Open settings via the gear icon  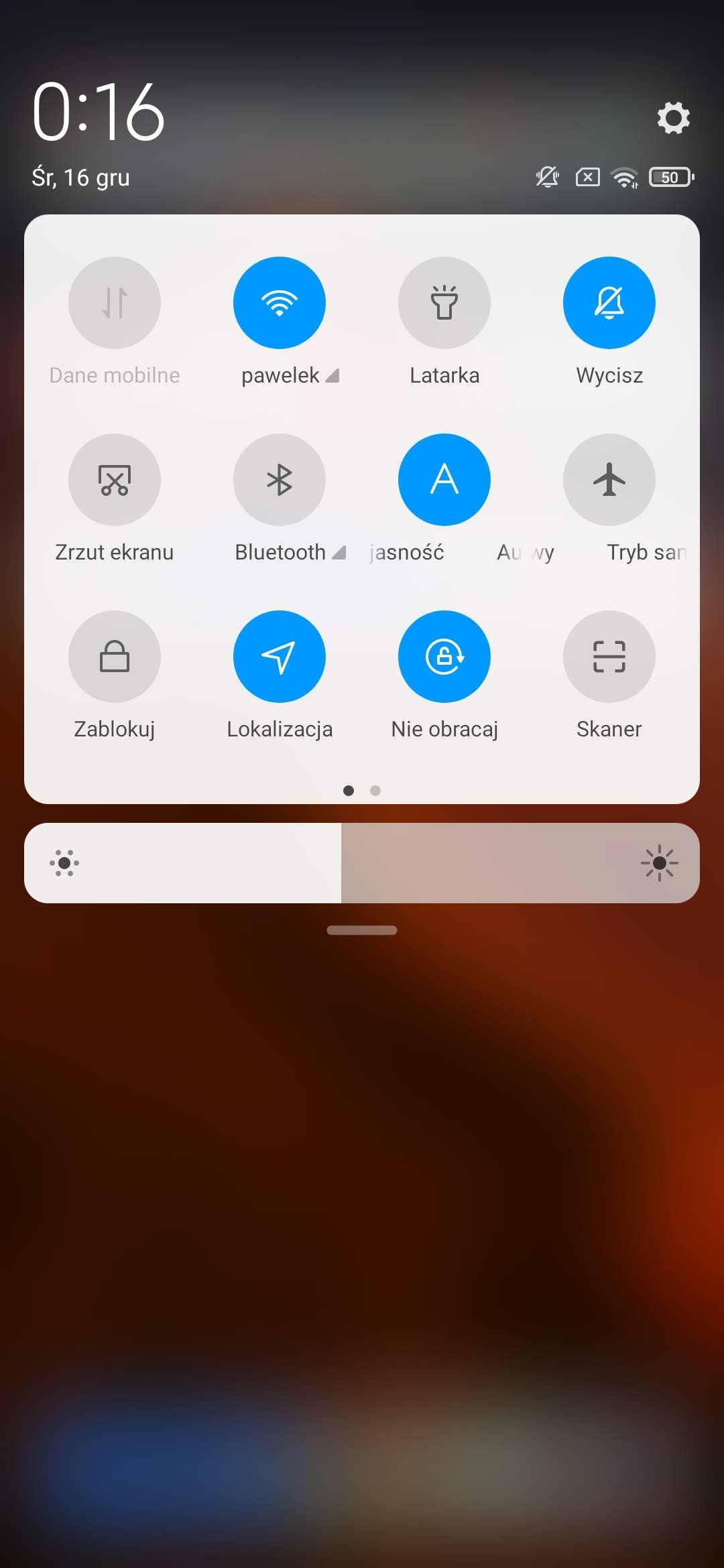pyautogui.click(x=673, y=118)
